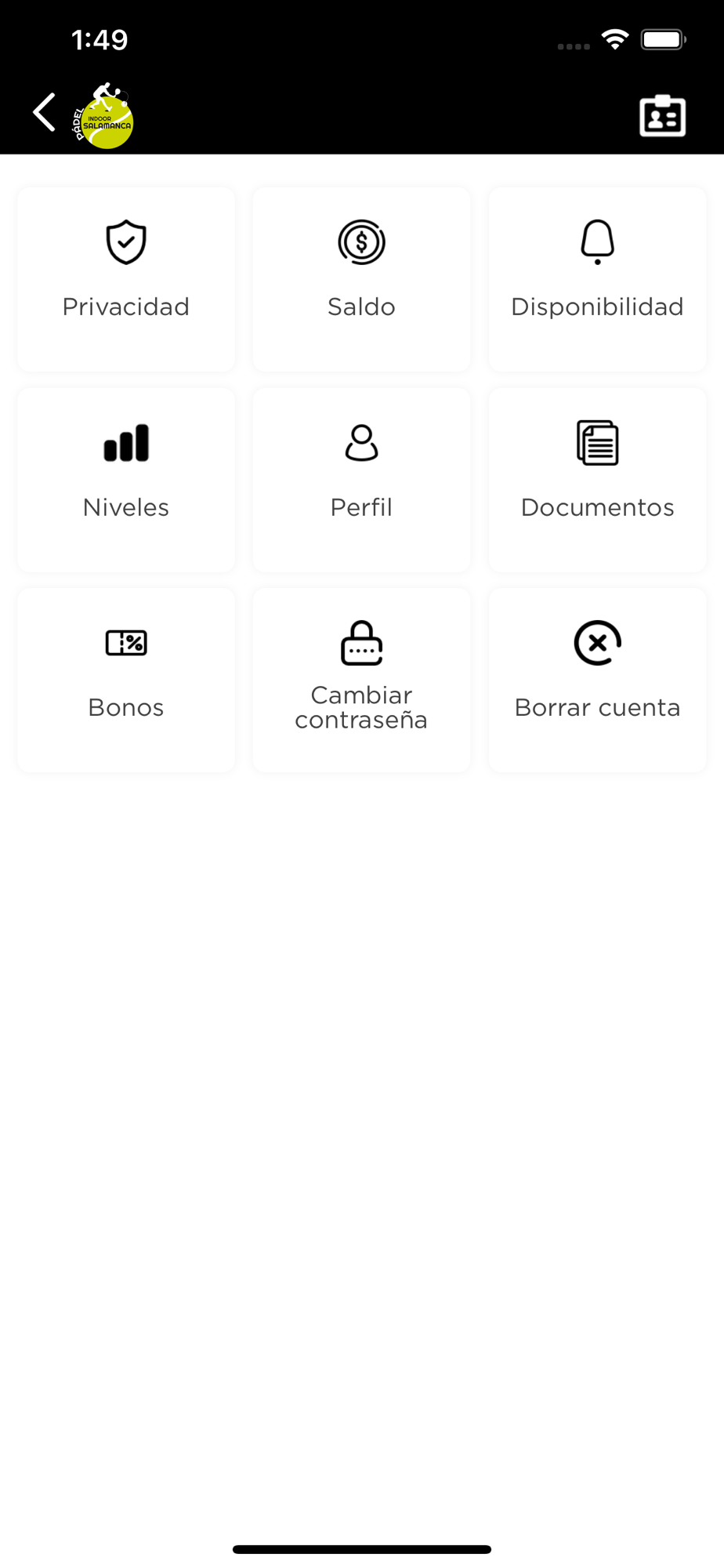724x1568 pixels.
Task: Open the ID card icon in header
Action: tap(662, 116)
